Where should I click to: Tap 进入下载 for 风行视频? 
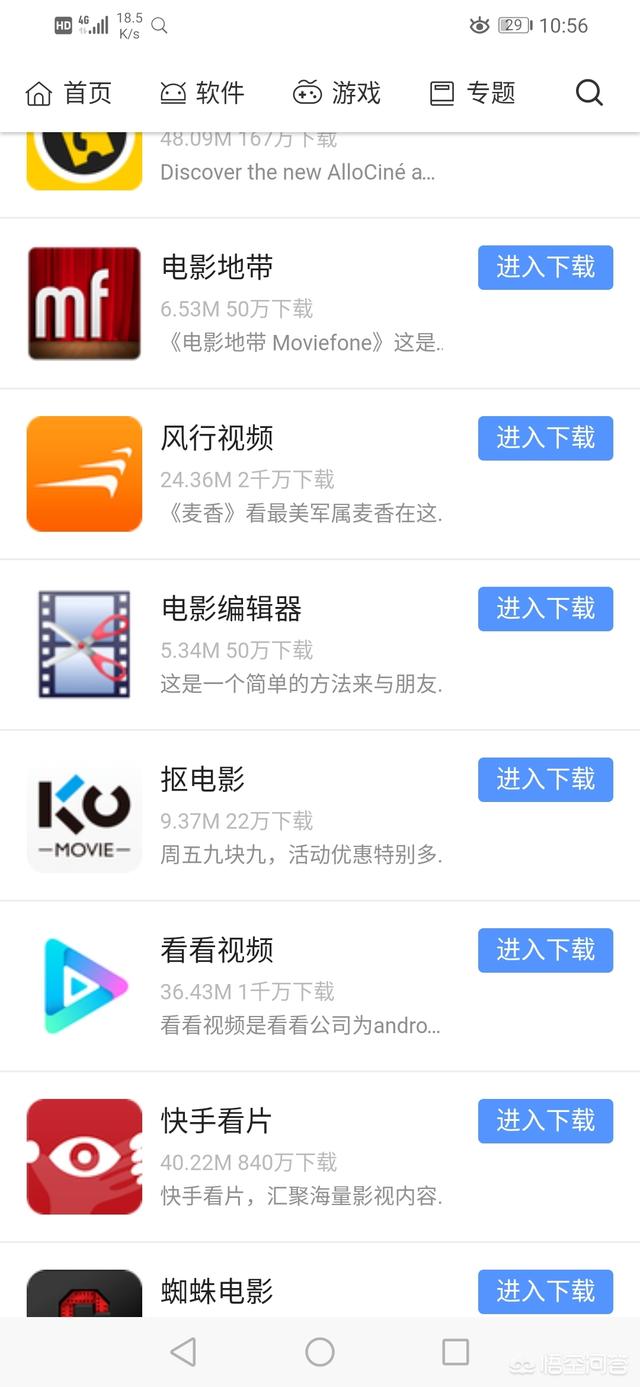pyautogui.click(x=545, y=438)
